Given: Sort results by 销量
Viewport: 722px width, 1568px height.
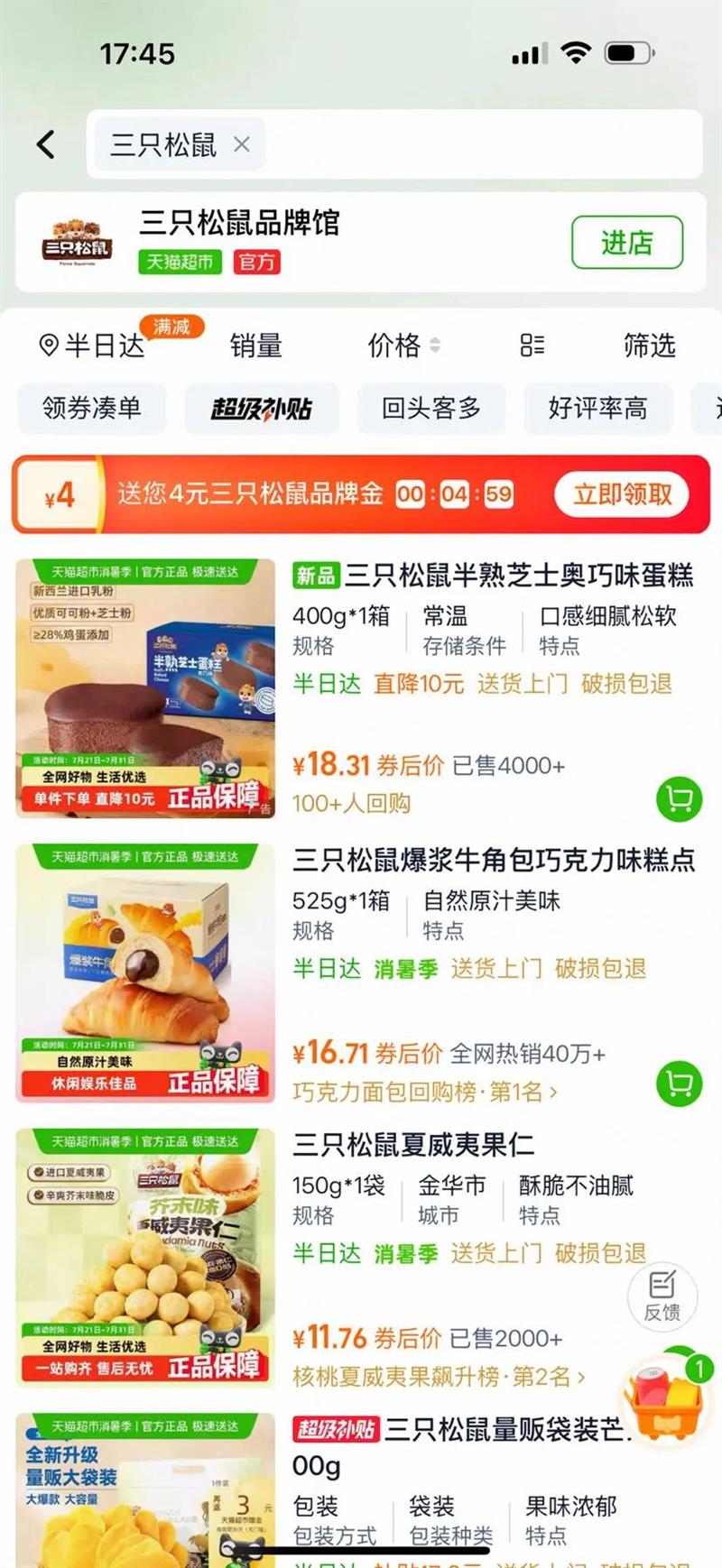Looking at the screenshot, I should coord(256,345).
